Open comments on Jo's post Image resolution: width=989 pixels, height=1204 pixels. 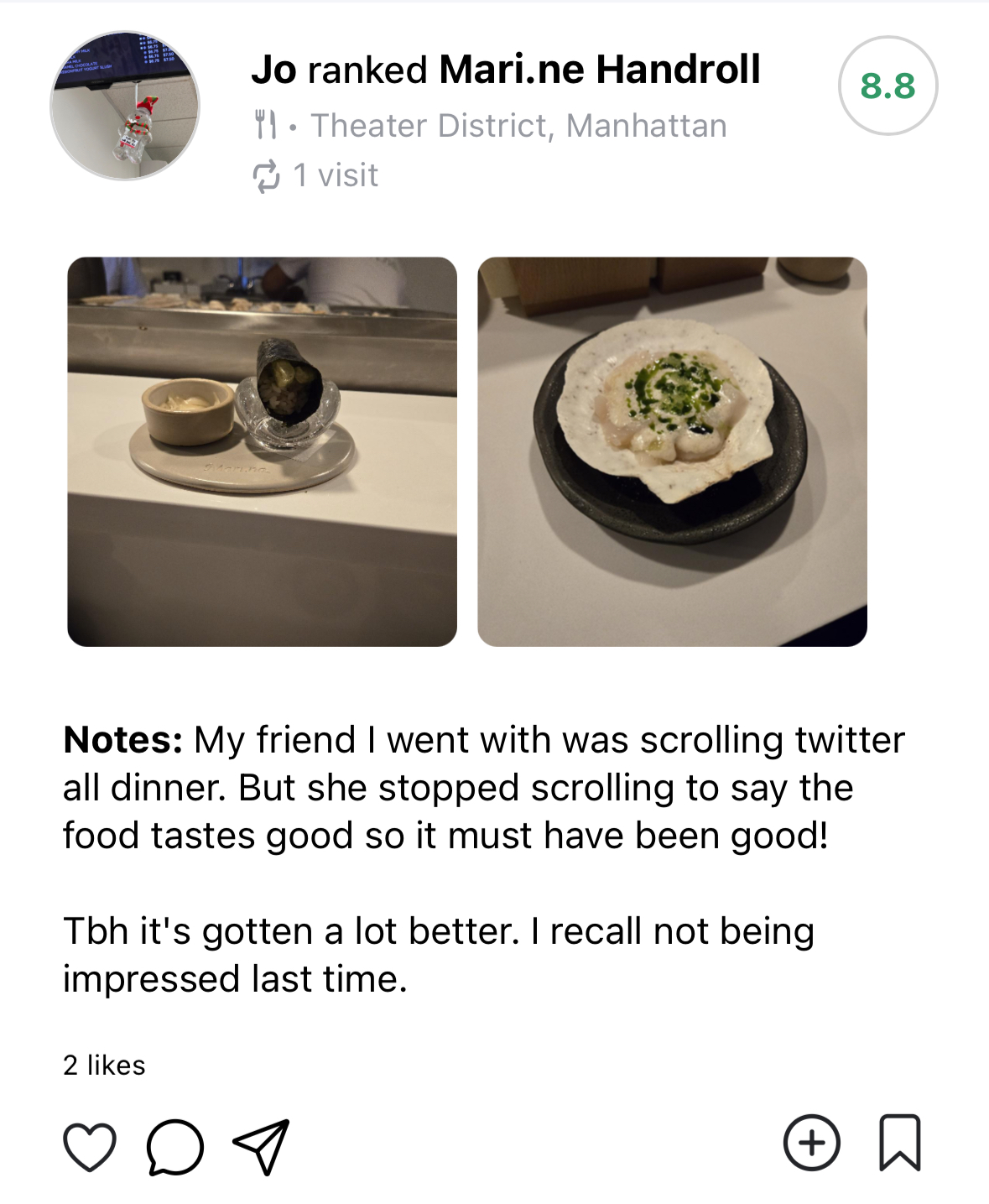[x=175, y=1146]
